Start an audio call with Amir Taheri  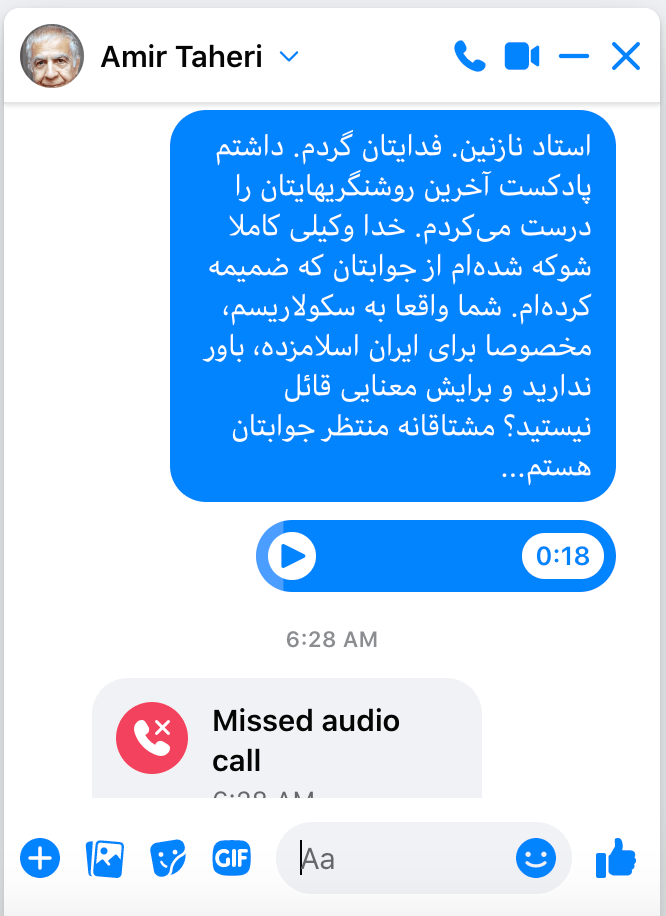coord(469,56)
